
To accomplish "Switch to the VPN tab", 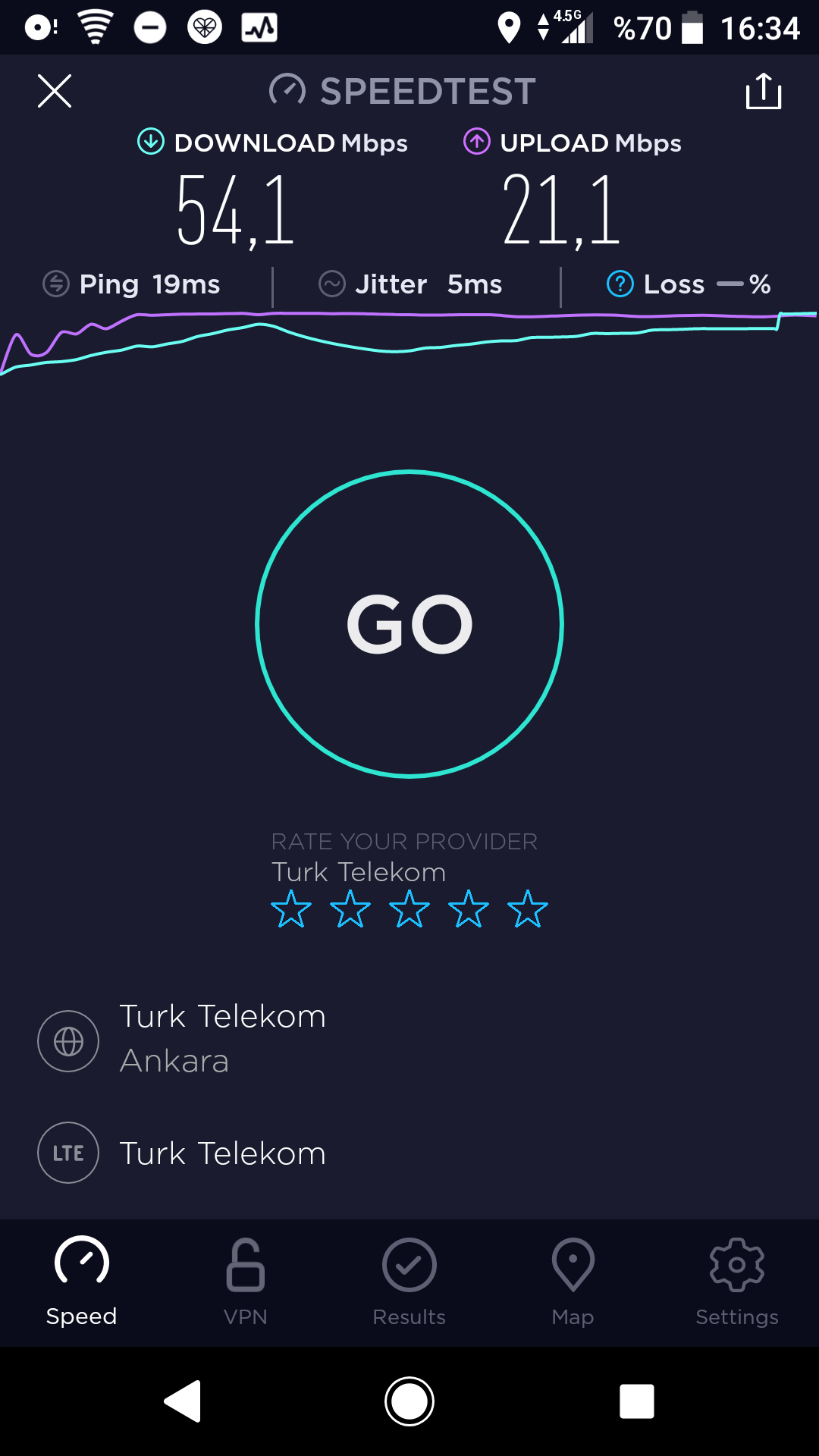I will [x=246, y=1282].
